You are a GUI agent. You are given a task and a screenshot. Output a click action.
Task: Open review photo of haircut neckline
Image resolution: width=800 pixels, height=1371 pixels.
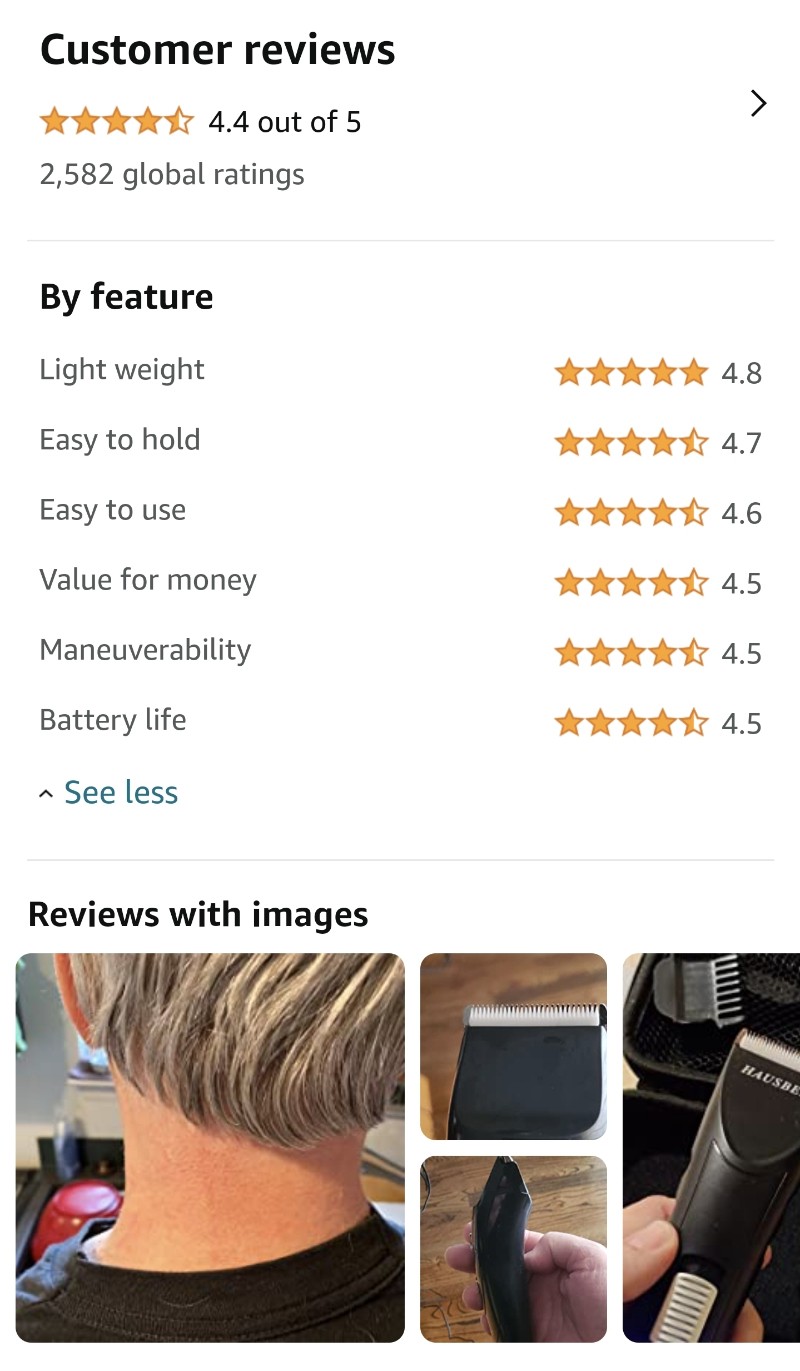click(x=210, y=1147)
